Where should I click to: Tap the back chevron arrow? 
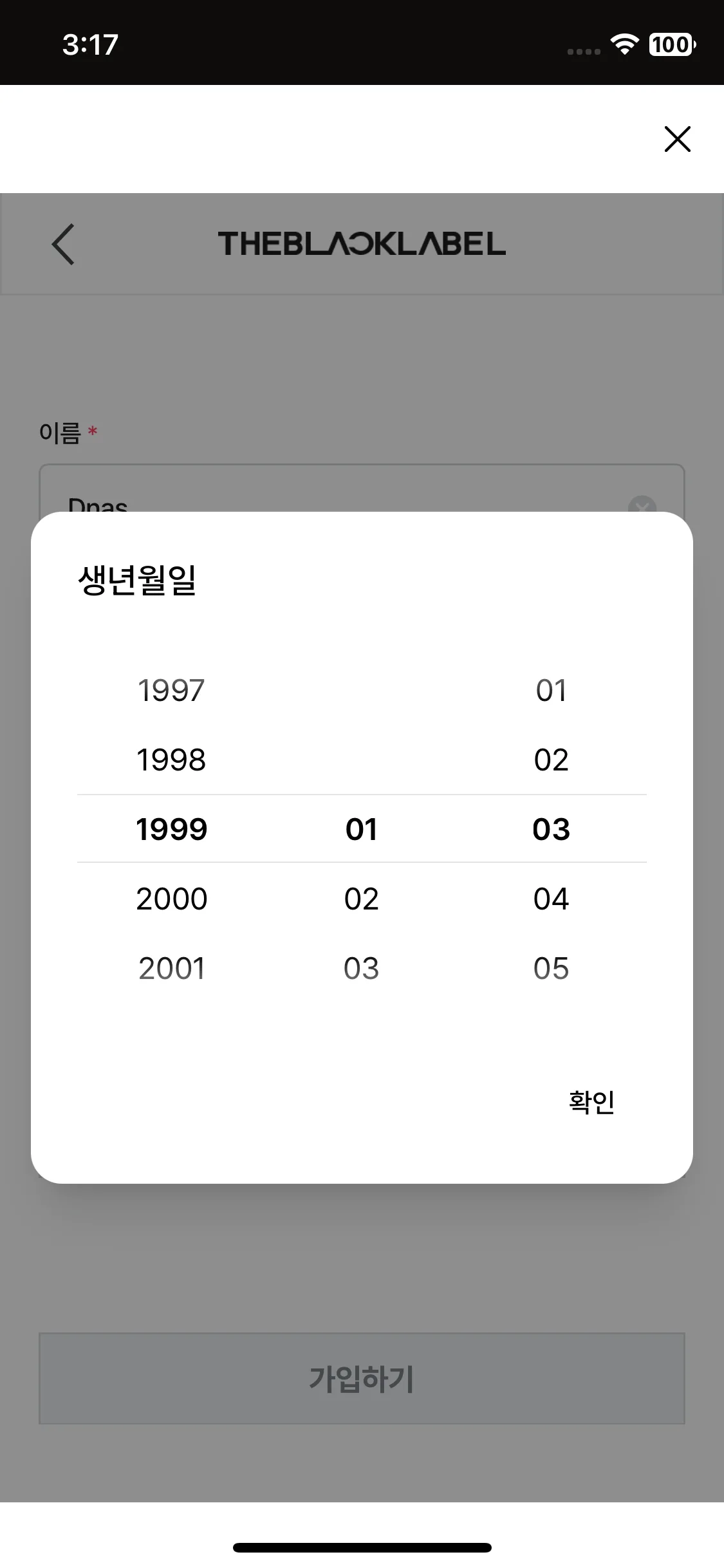tap(62, 245)
